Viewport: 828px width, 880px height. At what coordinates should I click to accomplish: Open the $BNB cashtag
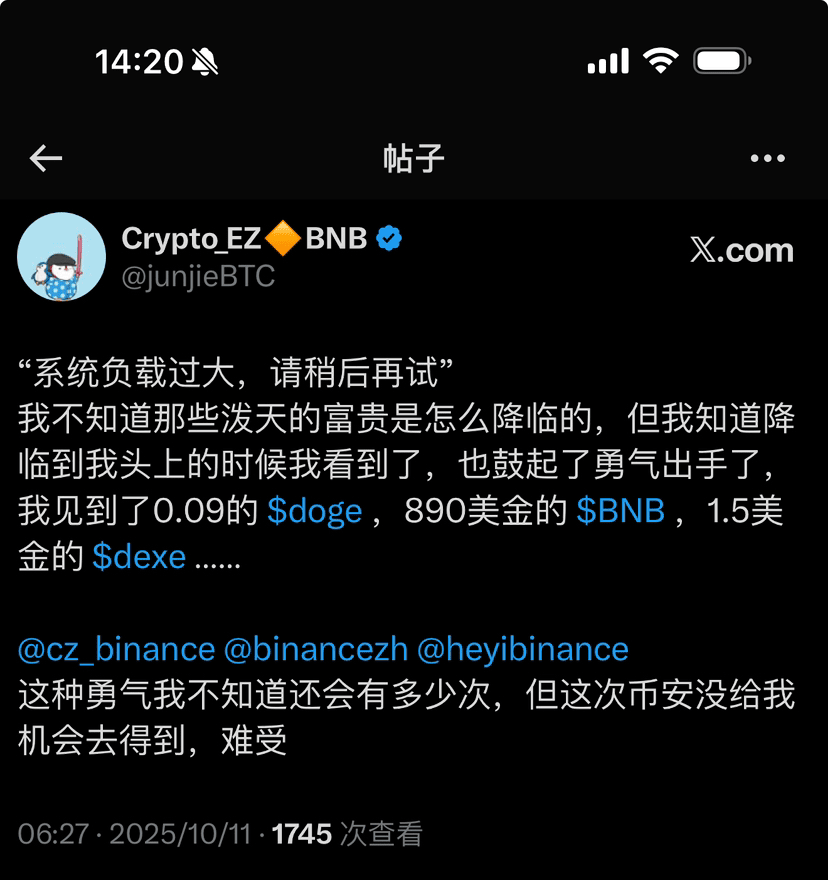pyautogui.click(x=621, y=511)
